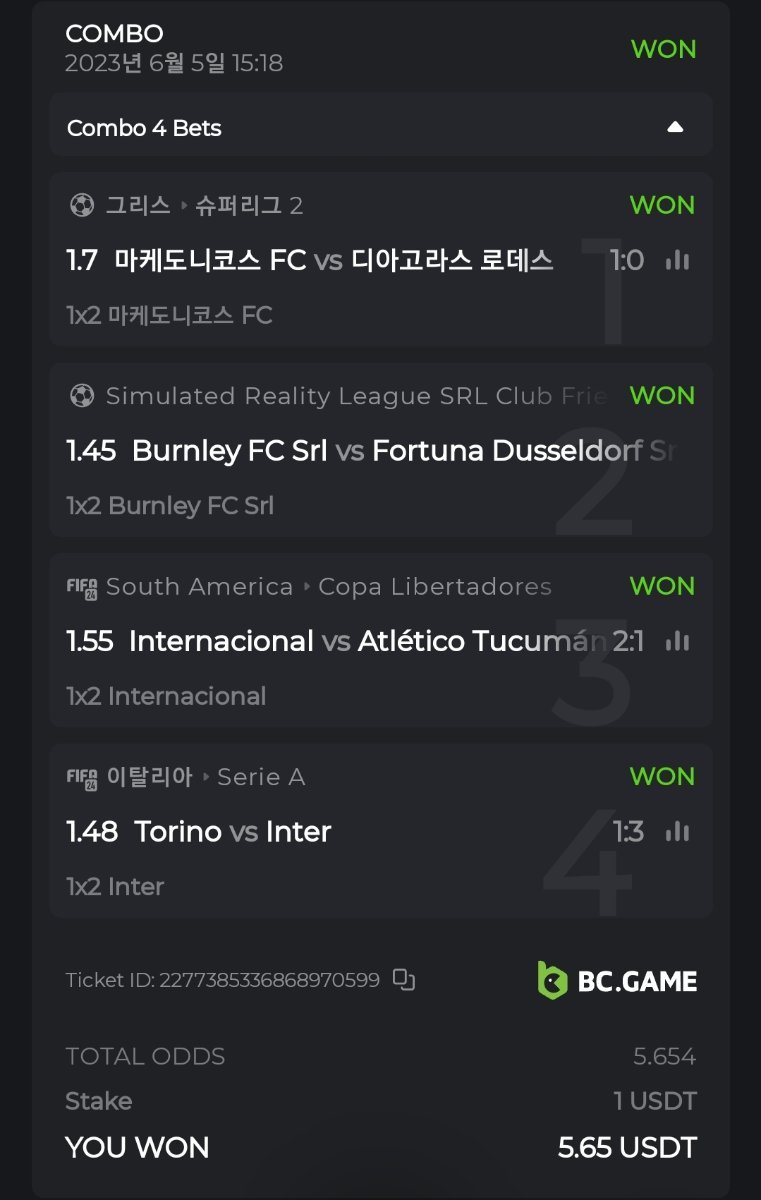Collapse the Combo 4 Bets section
The width and height of the screenshot is (761, 1200).
click(x=675, y=127)
